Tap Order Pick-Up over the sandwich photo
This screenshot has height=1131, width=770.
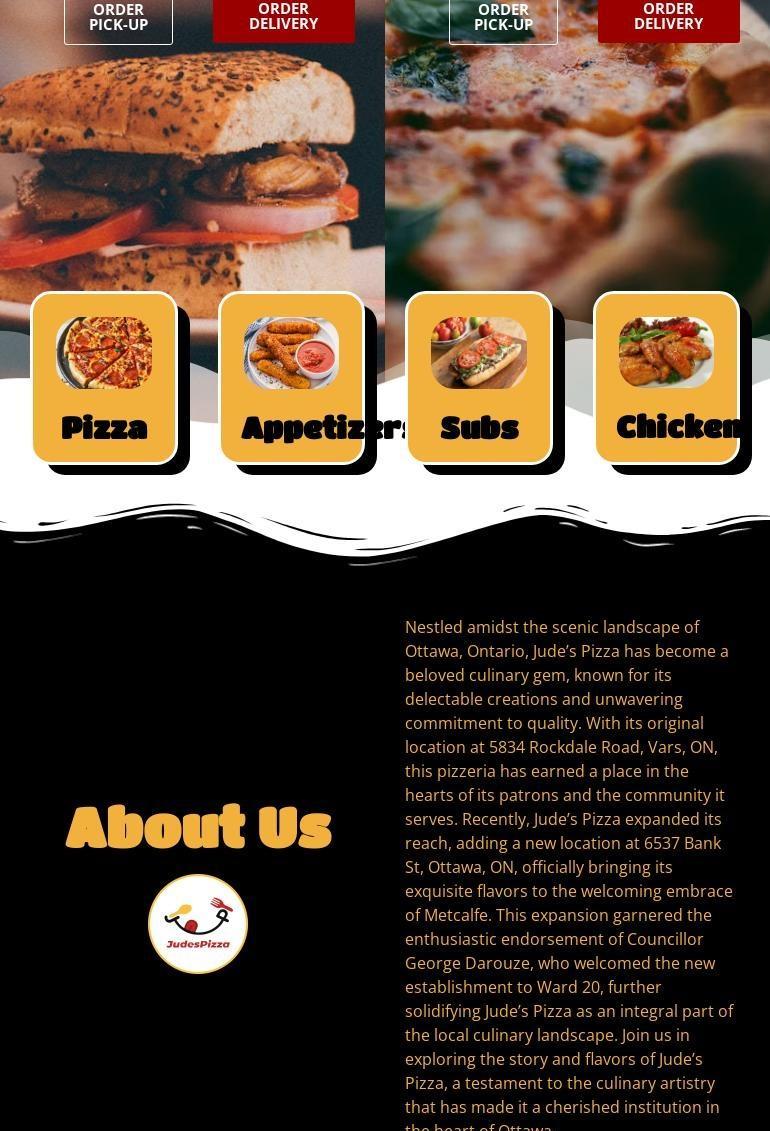[x=118, y=18]
